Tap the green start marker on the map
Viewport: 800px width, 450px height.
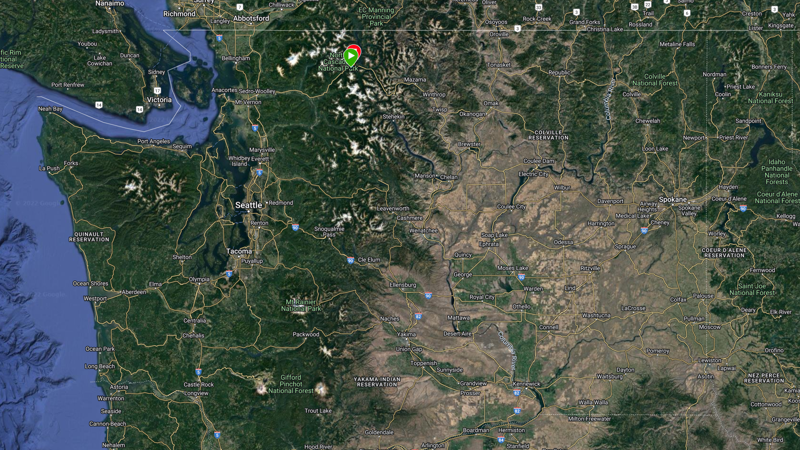350,57
